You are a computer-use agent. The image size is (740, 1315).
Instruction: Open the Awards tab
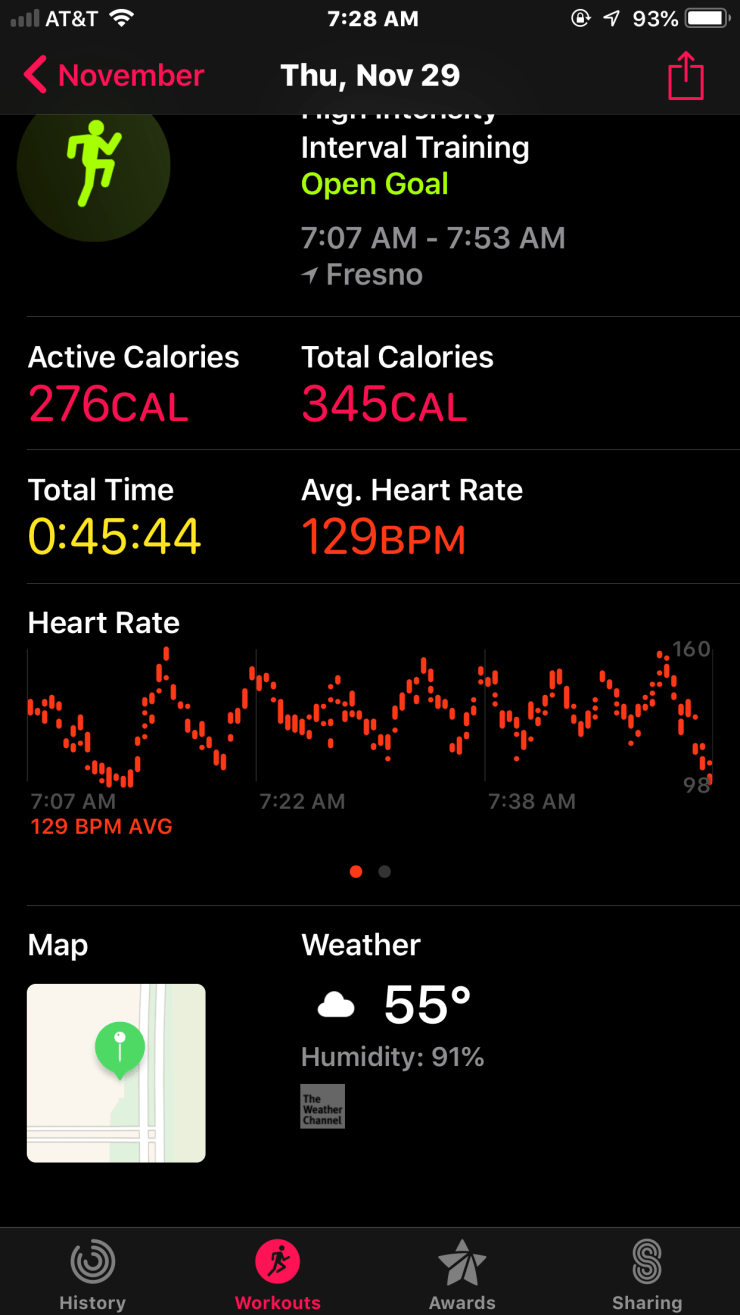click(x=462, y=1272)
